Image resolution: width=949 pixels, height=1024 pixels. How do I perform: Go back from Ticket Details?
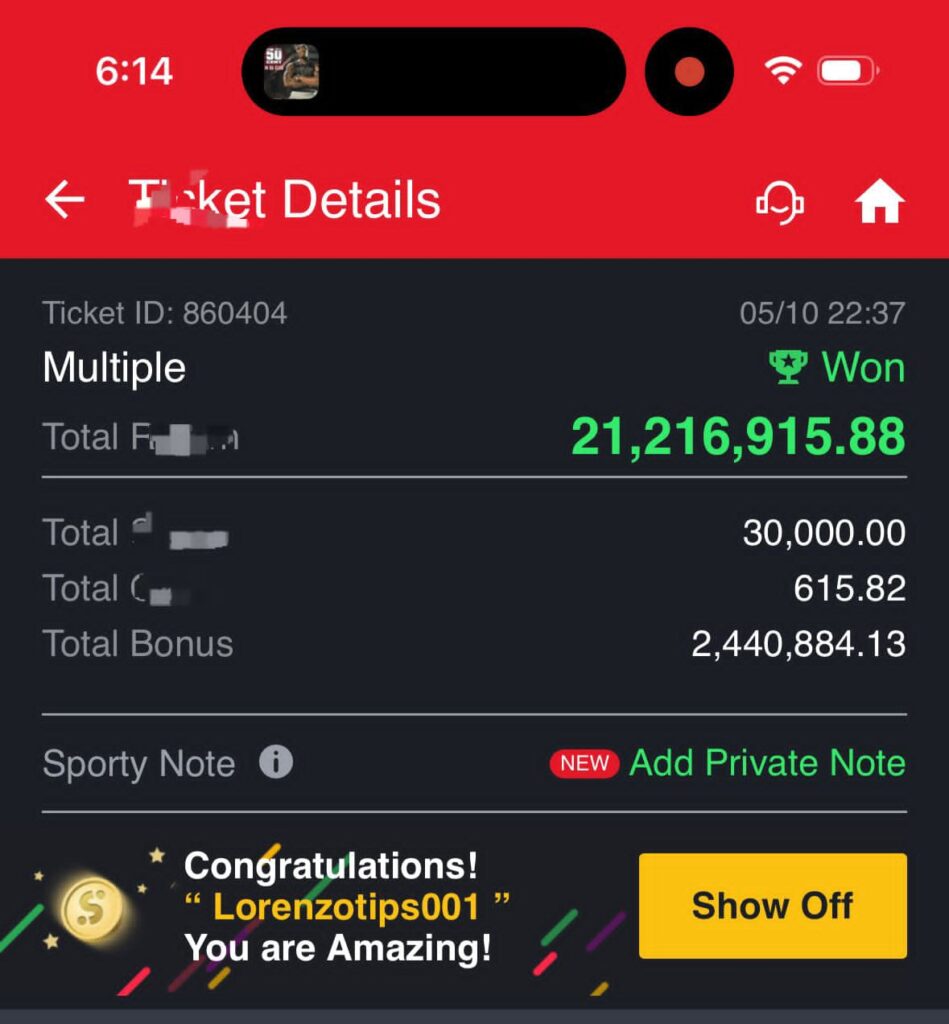click(65, 200)
